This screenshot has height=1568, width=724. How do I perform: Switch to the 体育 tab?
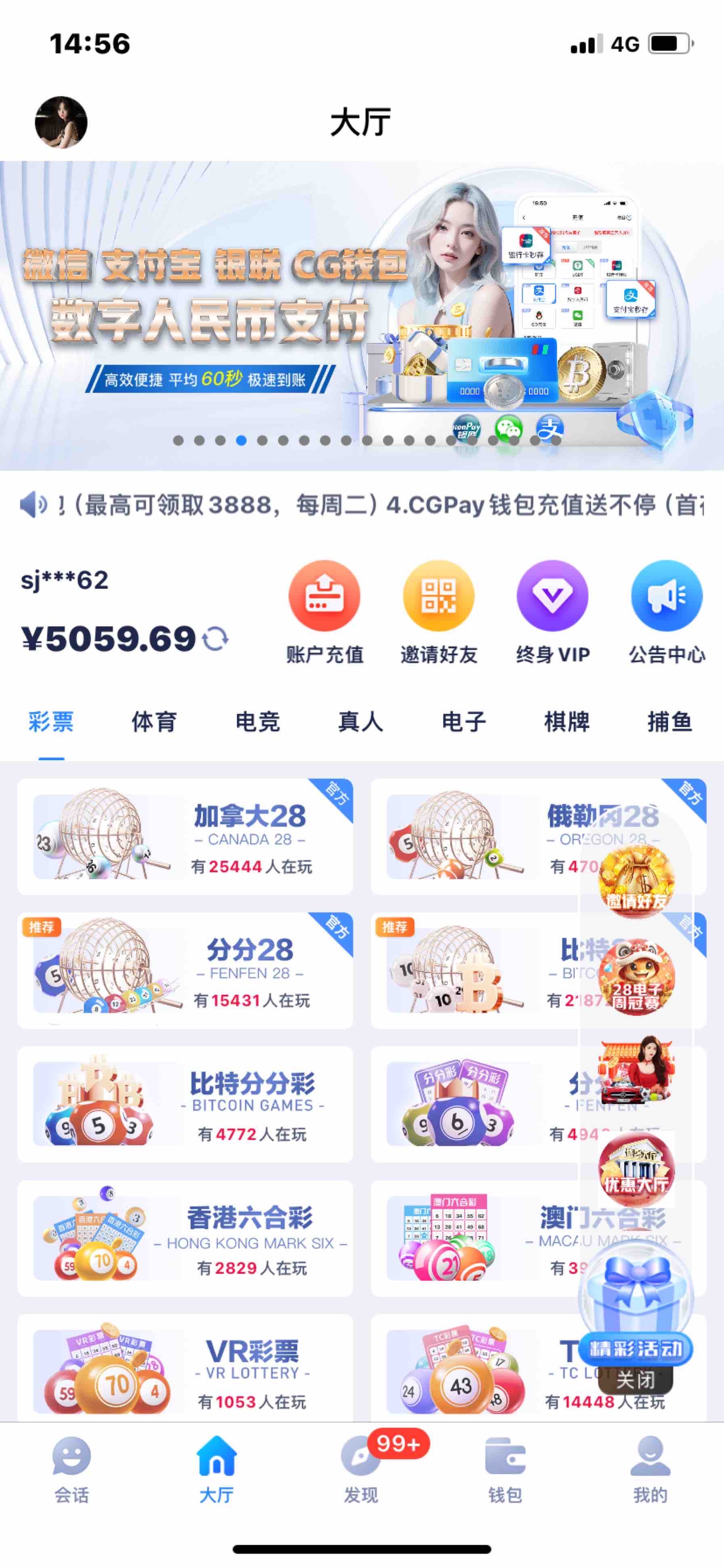(x=154, y=722)
